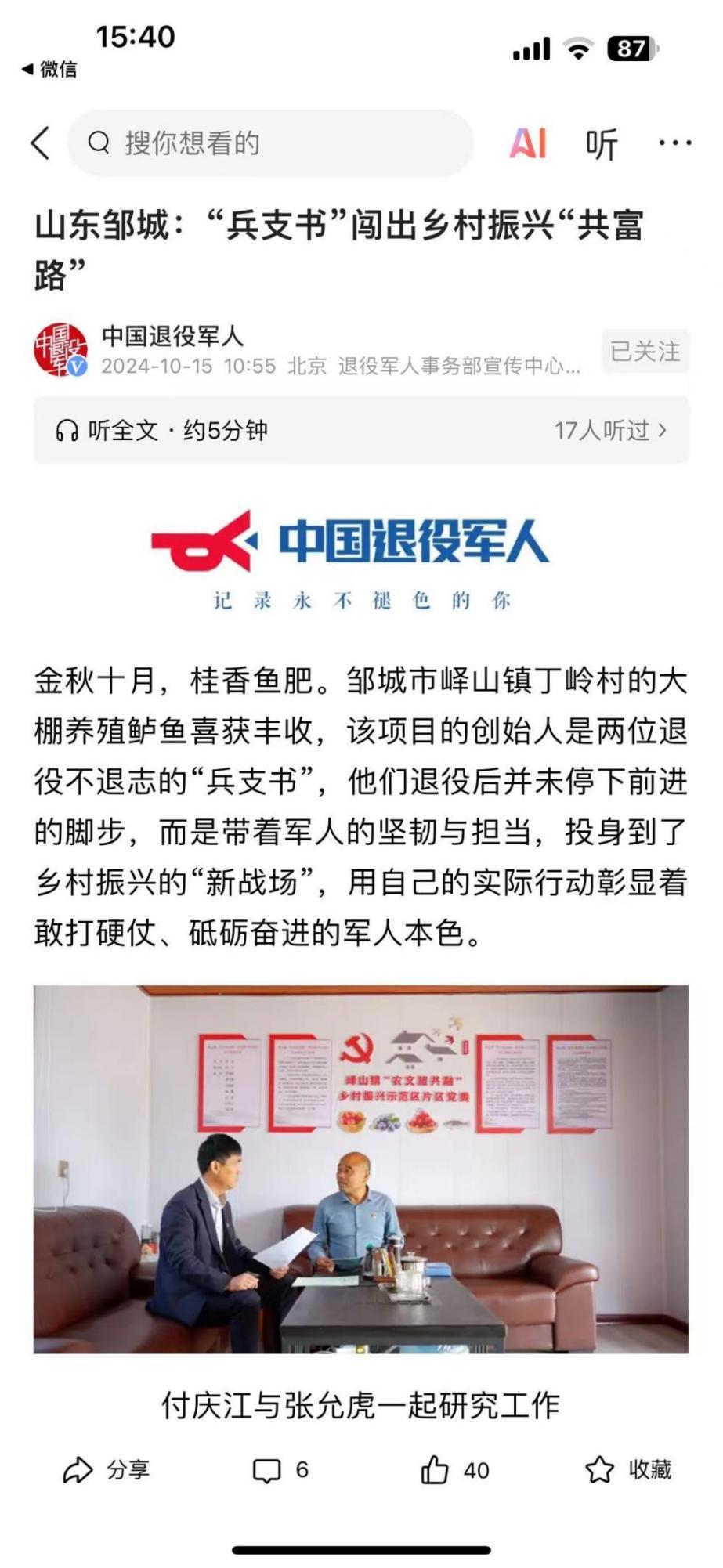
Task: Tap the 已关注 follow button
Action: click(645, 352)
